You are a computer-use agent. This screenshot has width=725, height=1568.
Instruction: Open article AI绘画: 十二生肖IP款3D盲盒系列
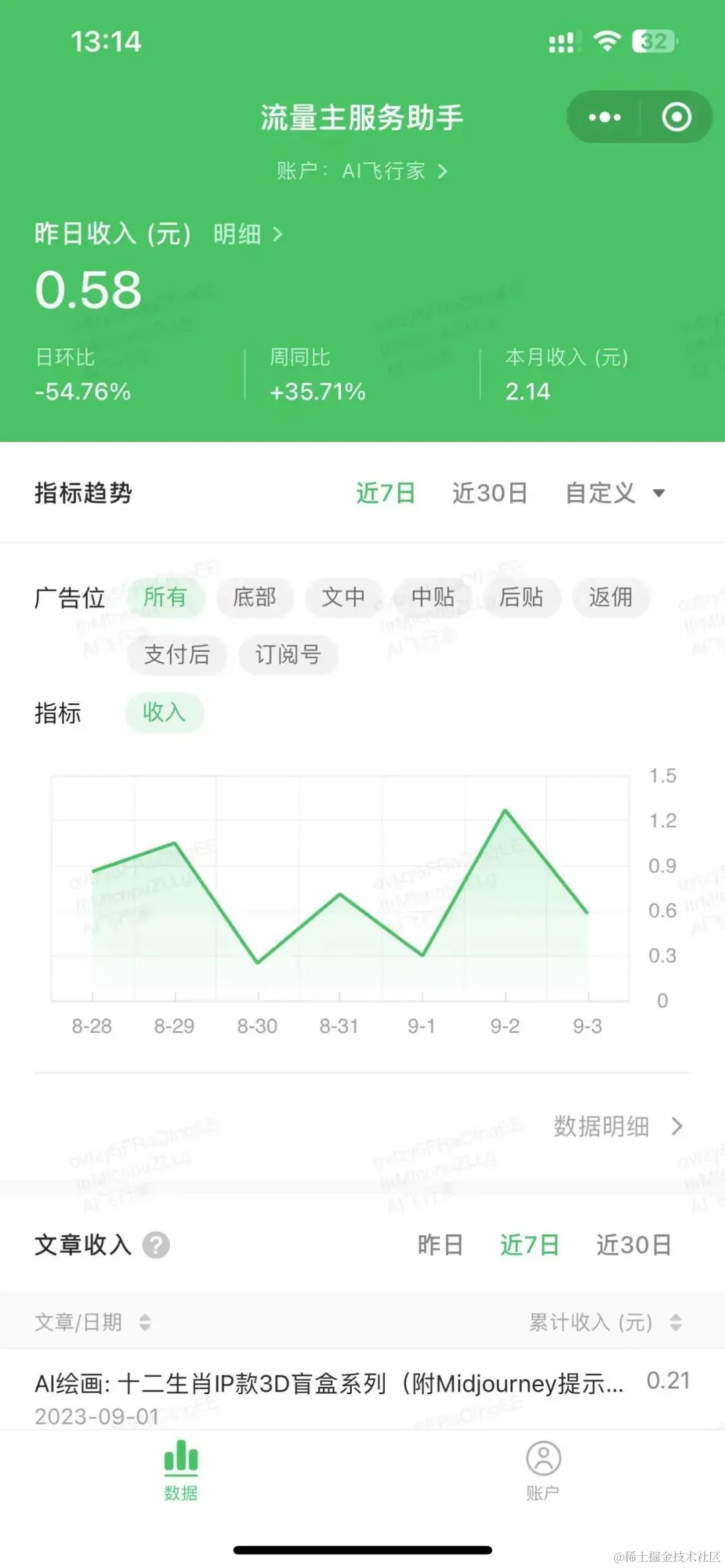pos(329,1384)
